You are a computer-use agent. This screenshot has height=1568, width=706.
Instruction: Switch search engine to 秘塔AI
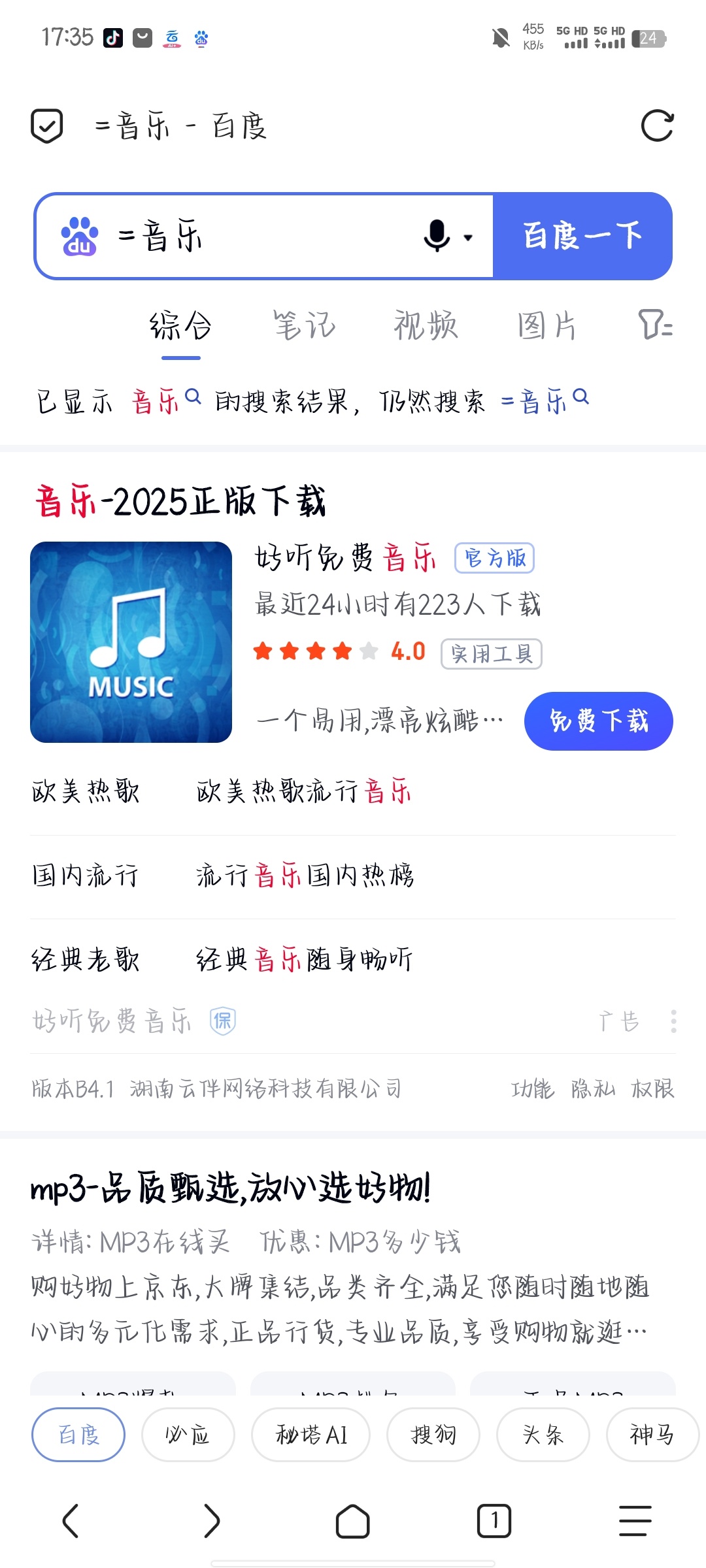pos(311,1435)
